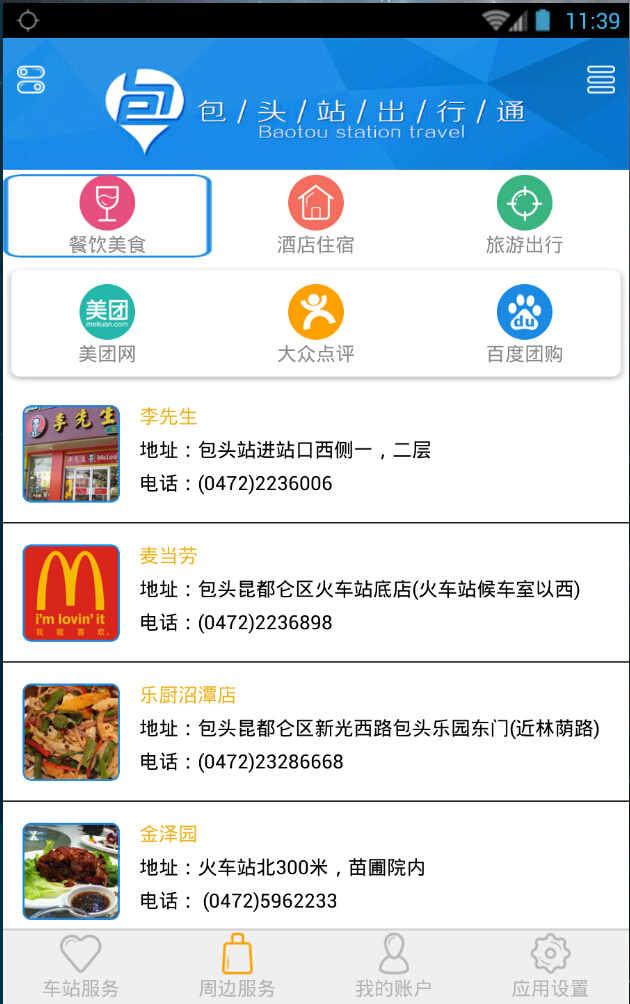Open the top-left switch icon
This screenshot has height=1004, width=630.
31,80
